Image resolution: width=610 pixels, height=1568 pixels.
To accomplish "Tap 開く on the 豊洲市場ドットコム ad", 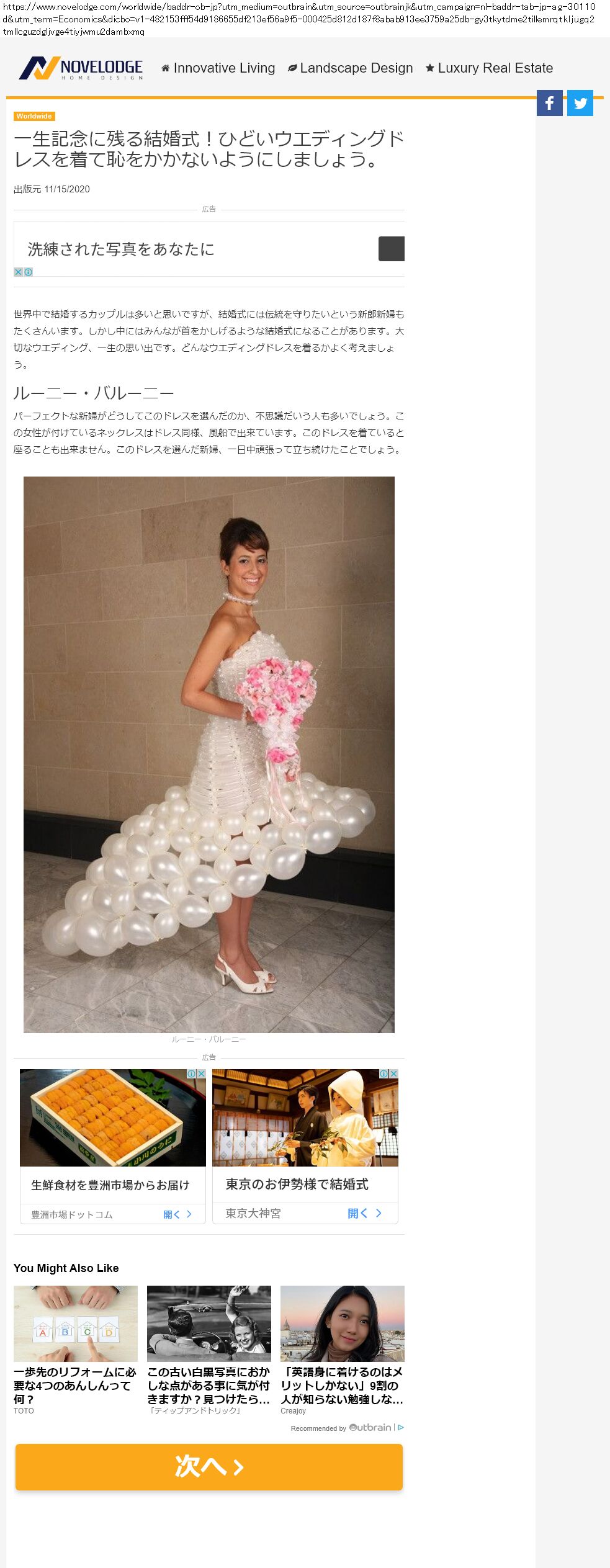I will [x=177, y=1214].
